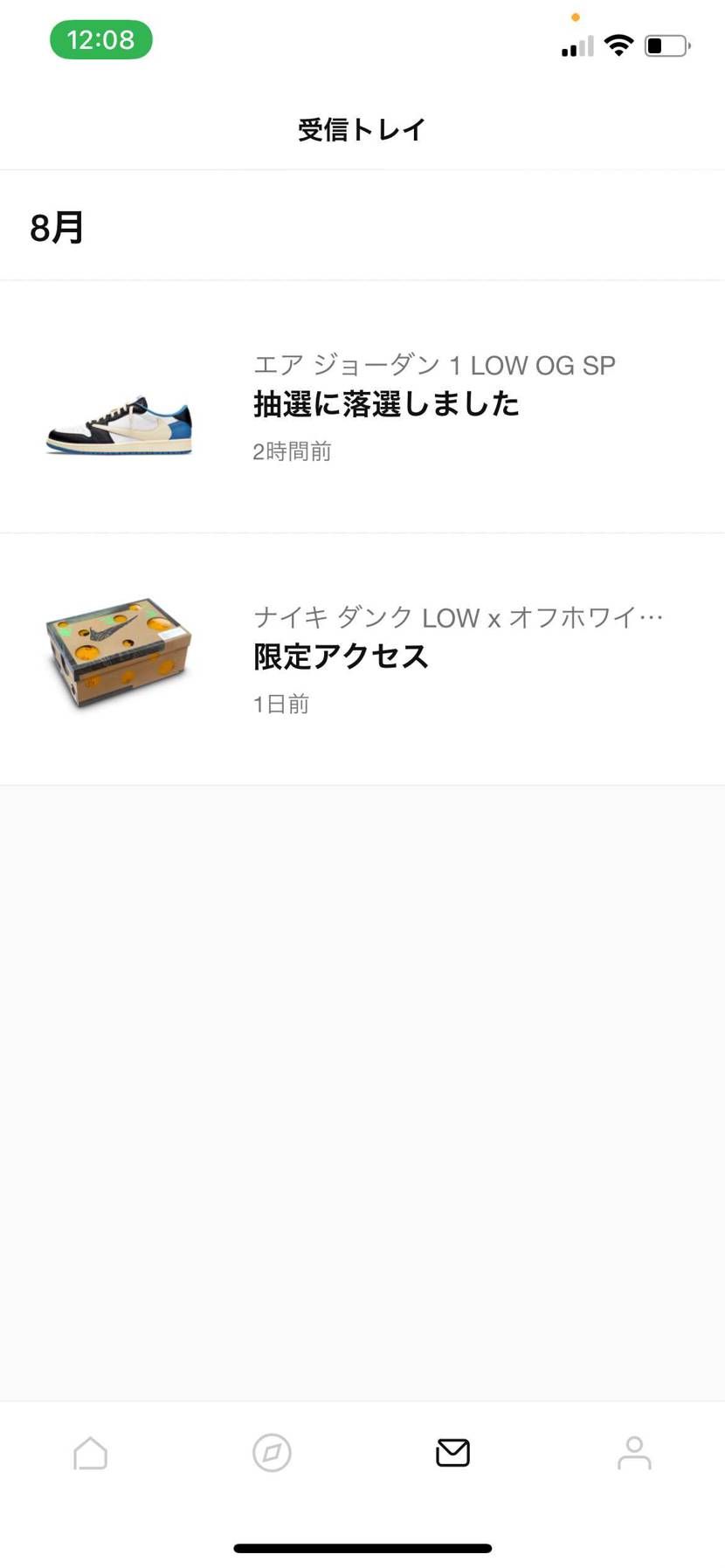Viewport: 725px width, 1568px height.
Task: Open the Profile person icon
Action: 634,1453
